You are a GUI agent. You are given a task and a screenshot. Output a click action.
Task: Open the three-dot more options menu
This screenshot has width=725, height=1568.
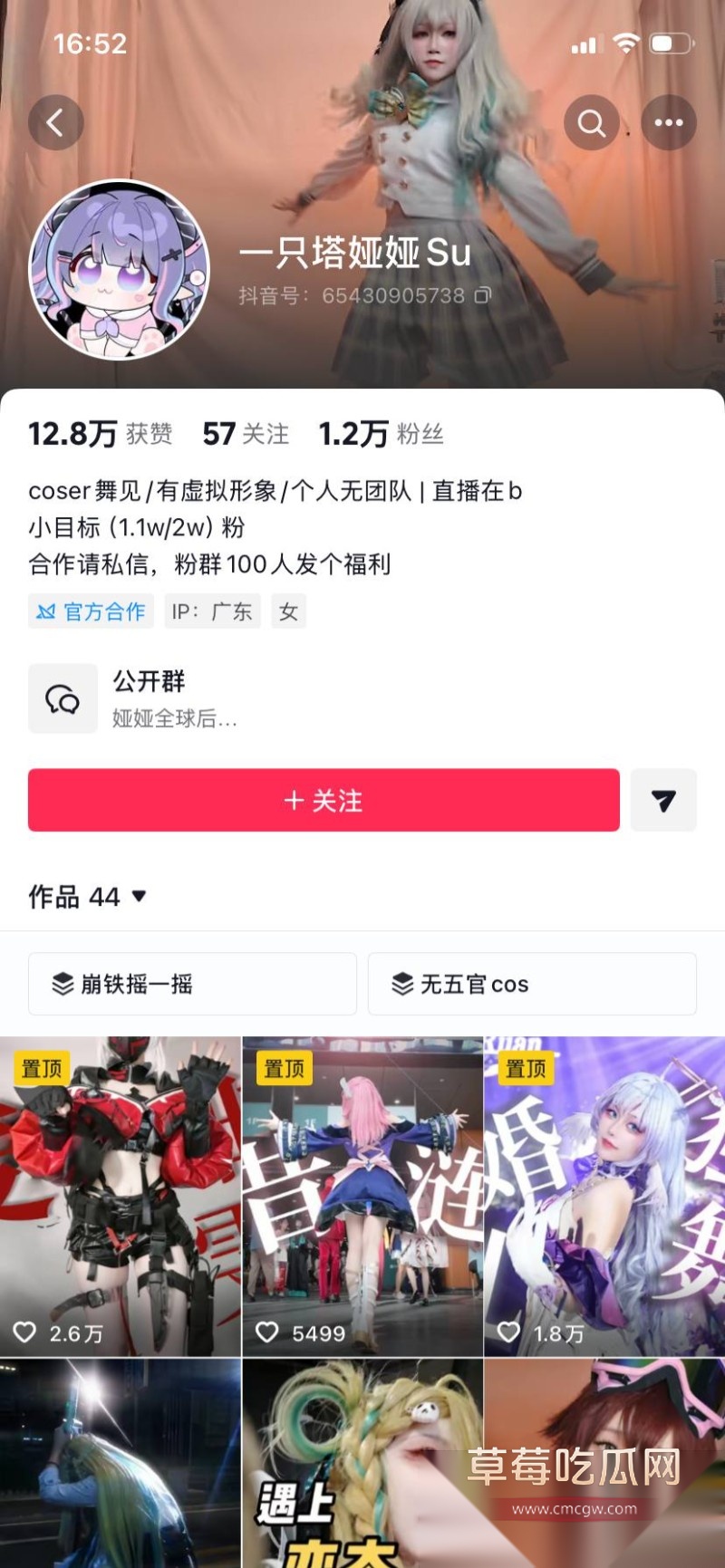(669, 122)
